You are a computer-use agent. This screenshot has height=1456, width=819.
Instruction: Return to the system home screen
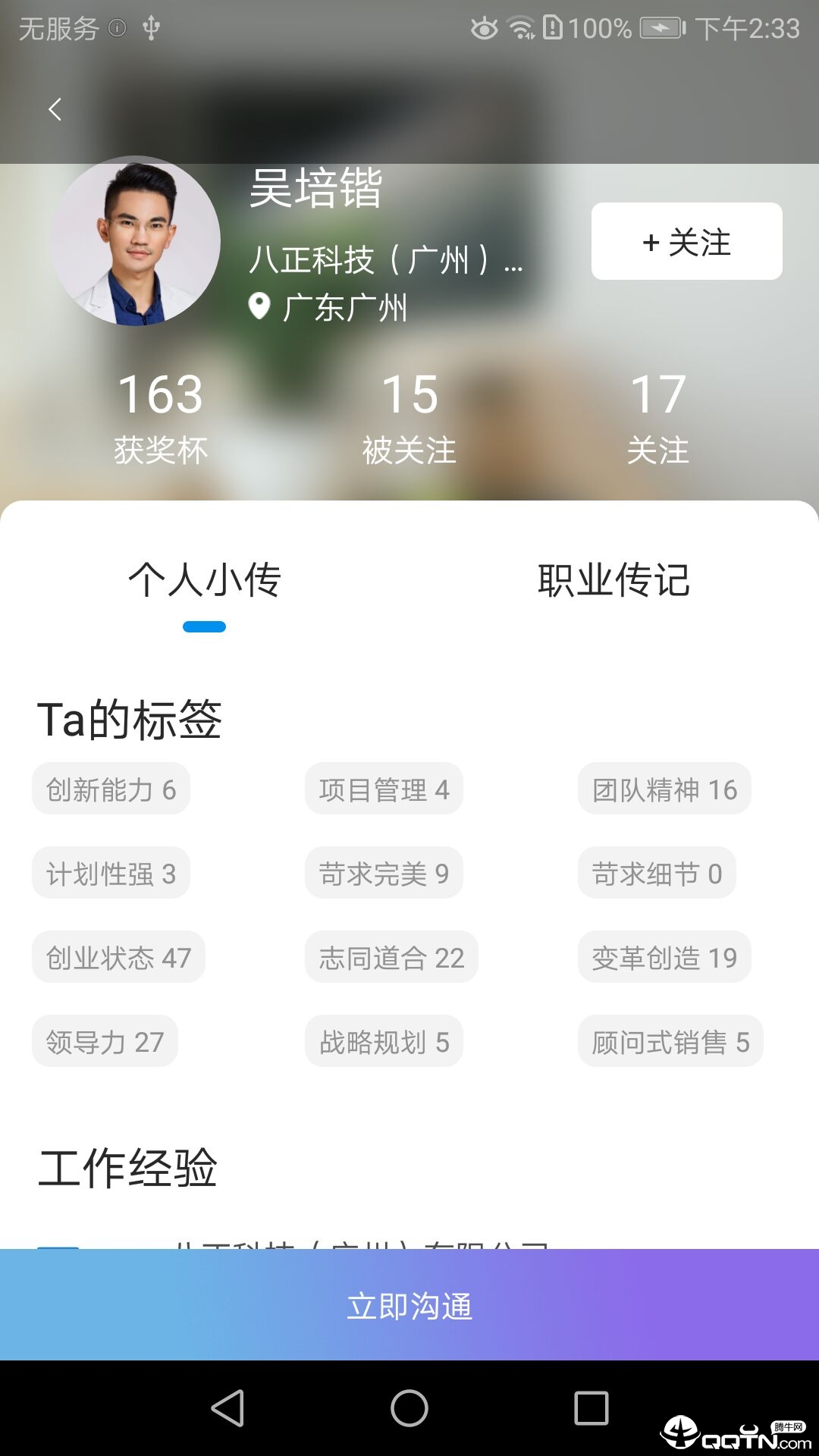[409, 1408]
